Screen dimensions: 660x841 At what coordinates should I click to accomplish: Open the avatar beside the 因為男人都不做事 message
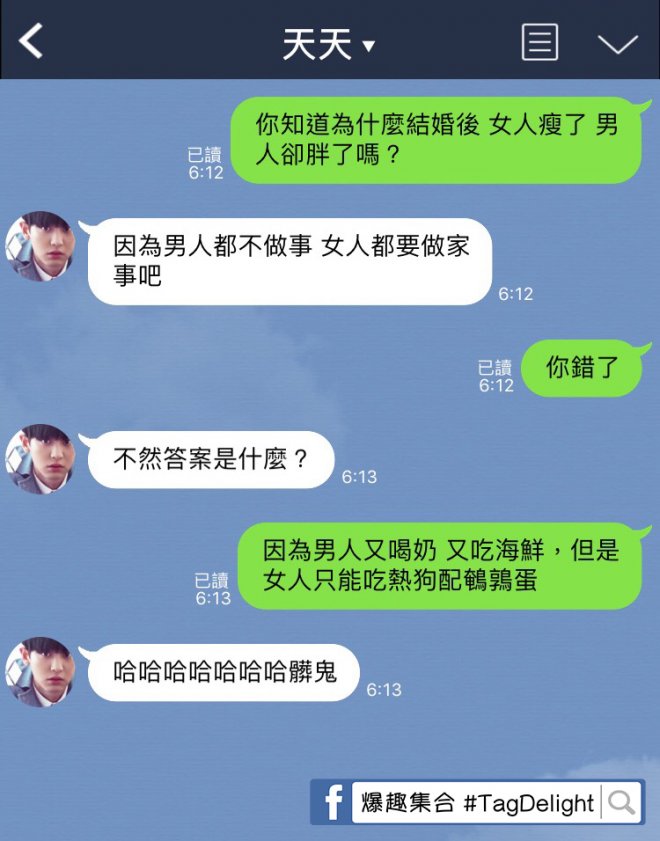pyautogui.click(x=41, y=247)
